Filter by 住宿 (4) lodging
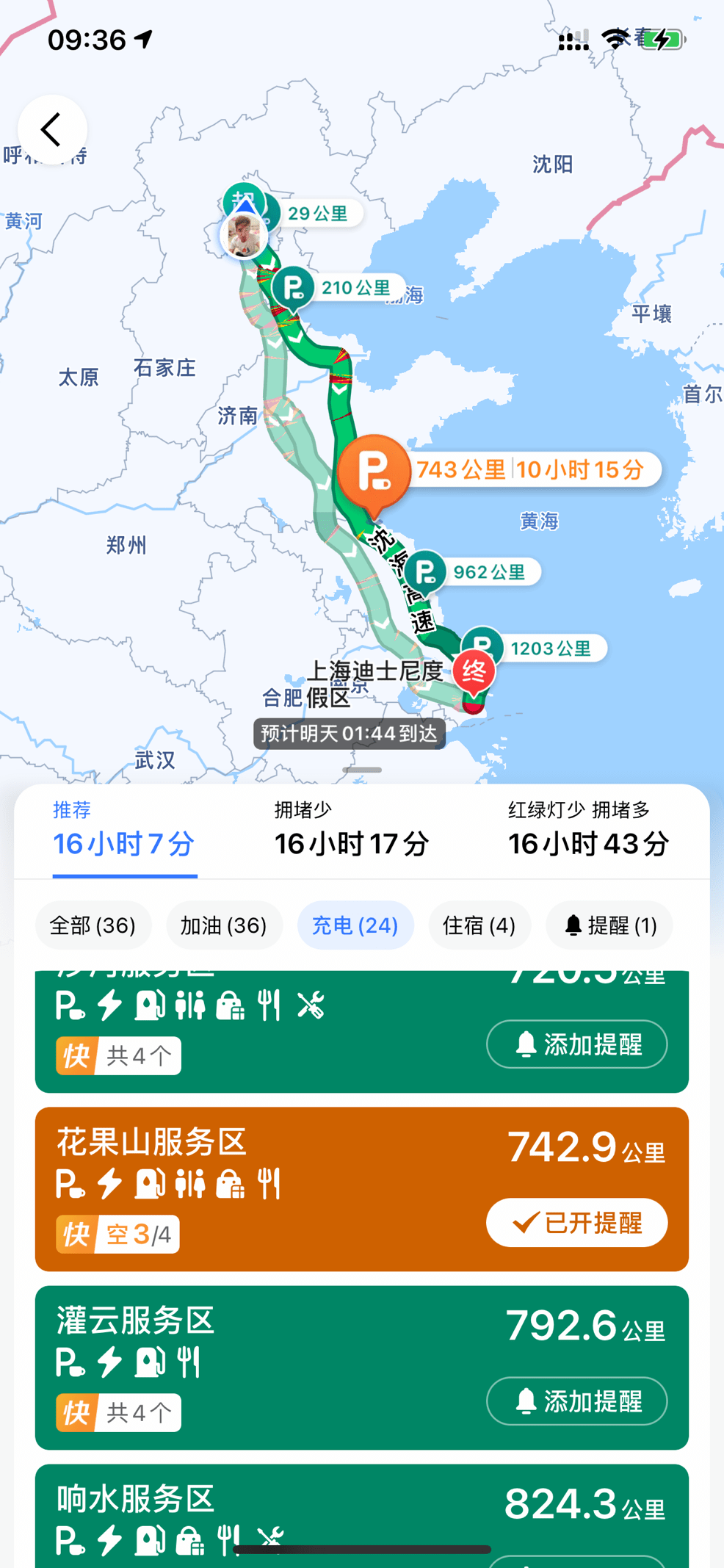The width and height of the screenshot is (724, 1568). coord(479,925)
